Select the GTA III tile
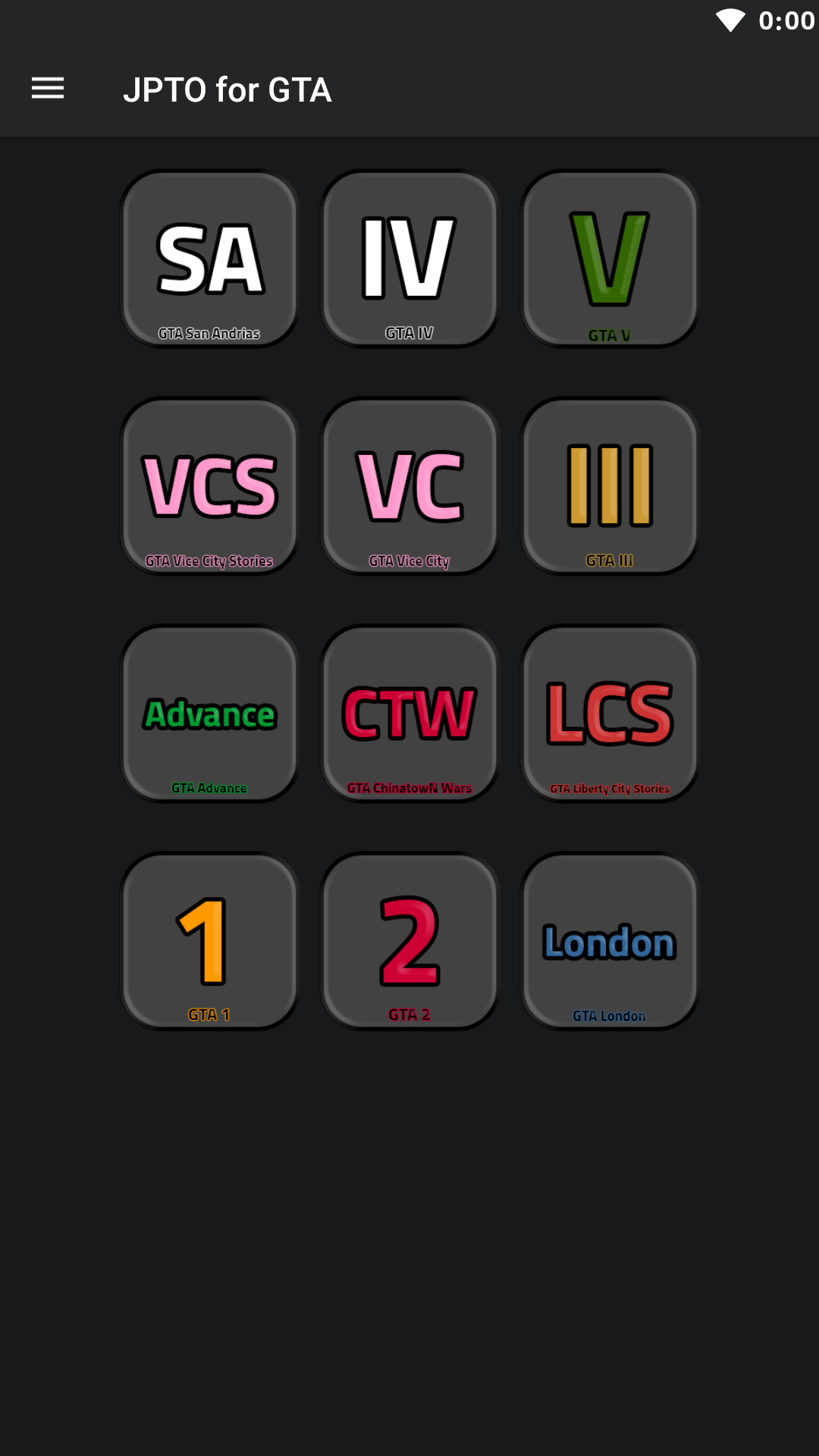Screen dimensions: 819x1456 tap(610, 486)
